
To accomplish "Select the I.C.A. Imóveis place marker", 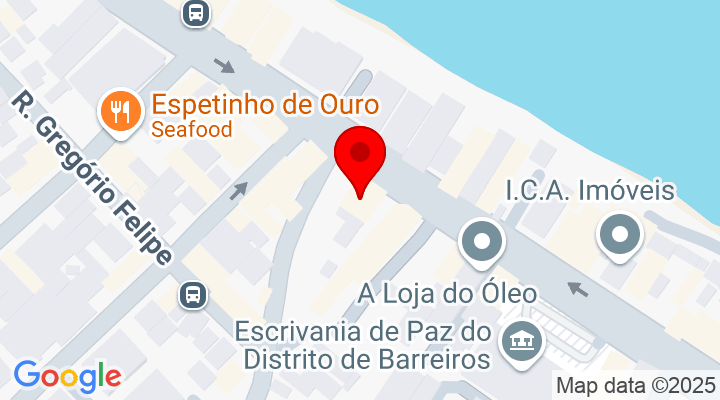I will click(619, 237).
